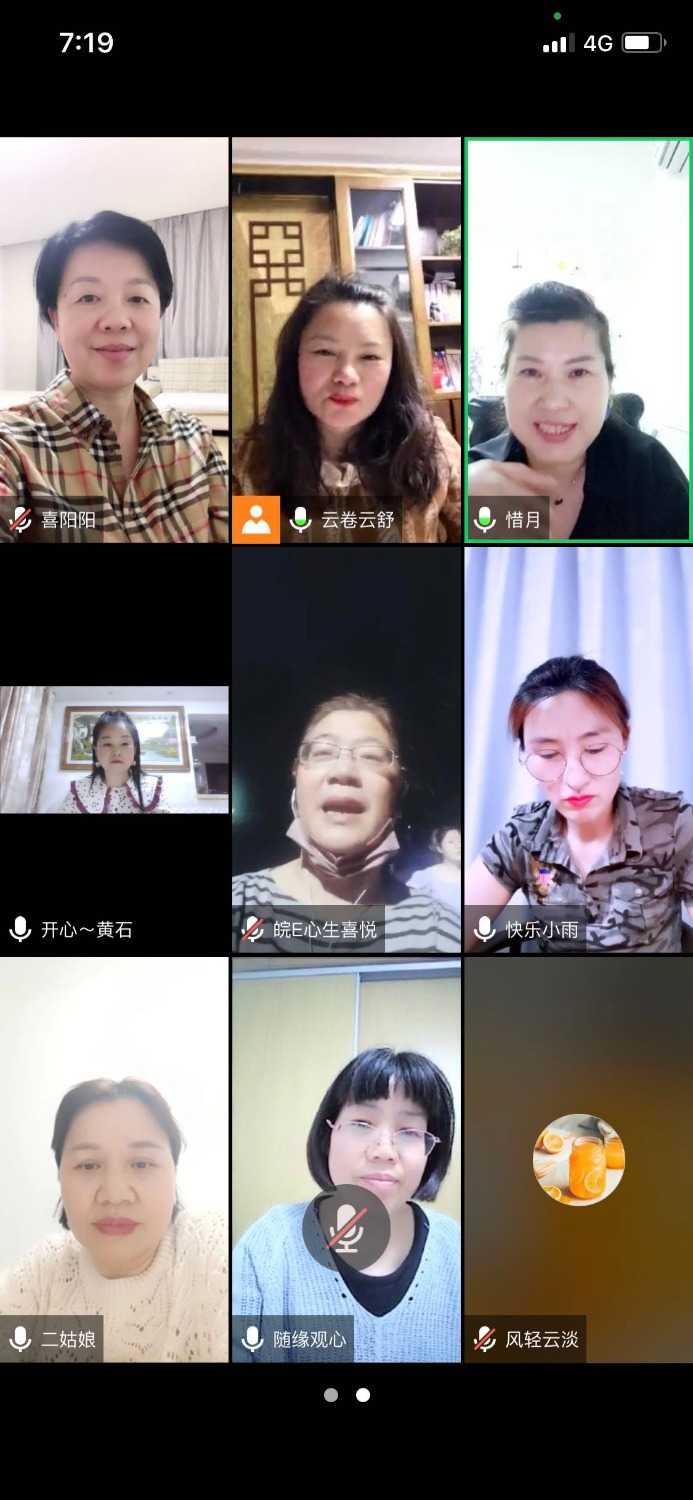693x1500 pixels.
Task: Select 快乐小雨's video tile
Action: [578, 750]
